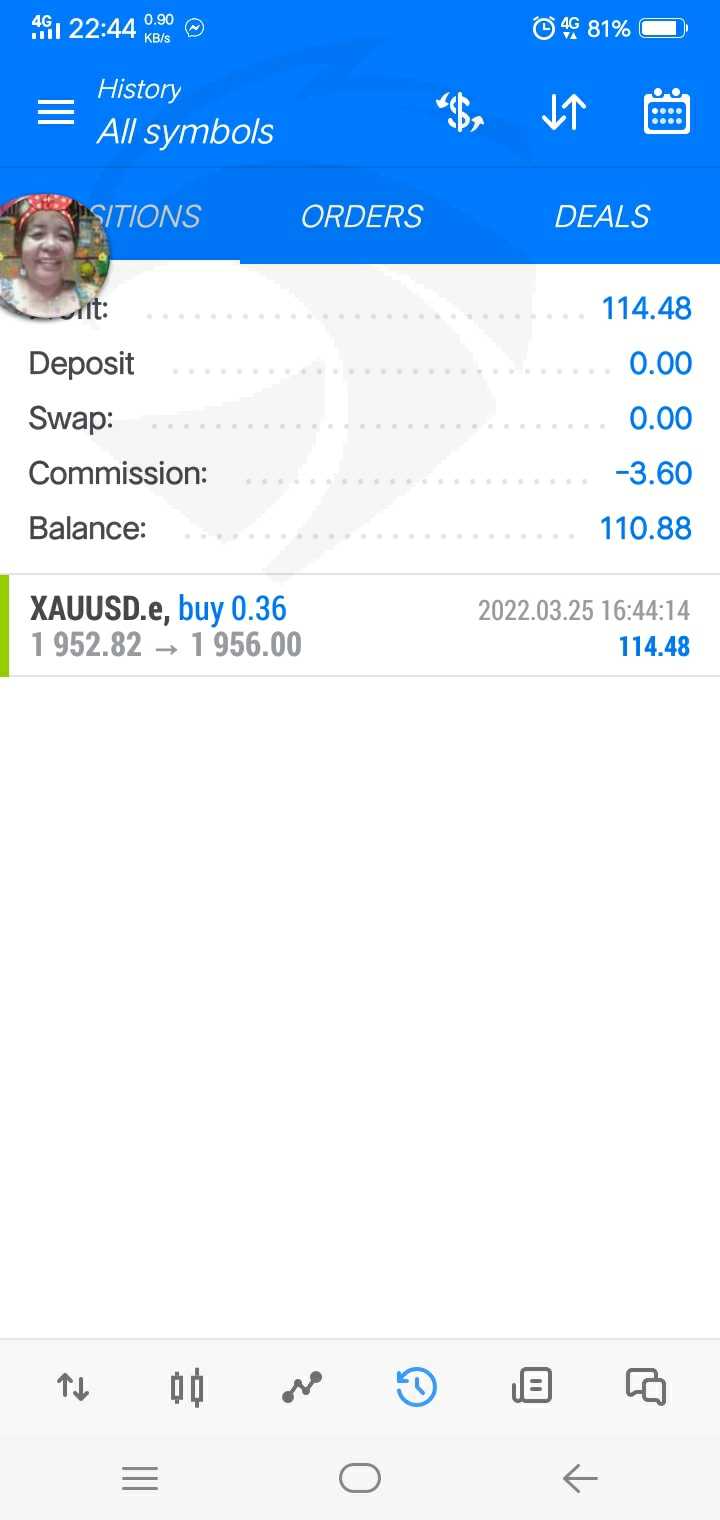
Task: Switch to the Orders tab
Action: [361, 216]
